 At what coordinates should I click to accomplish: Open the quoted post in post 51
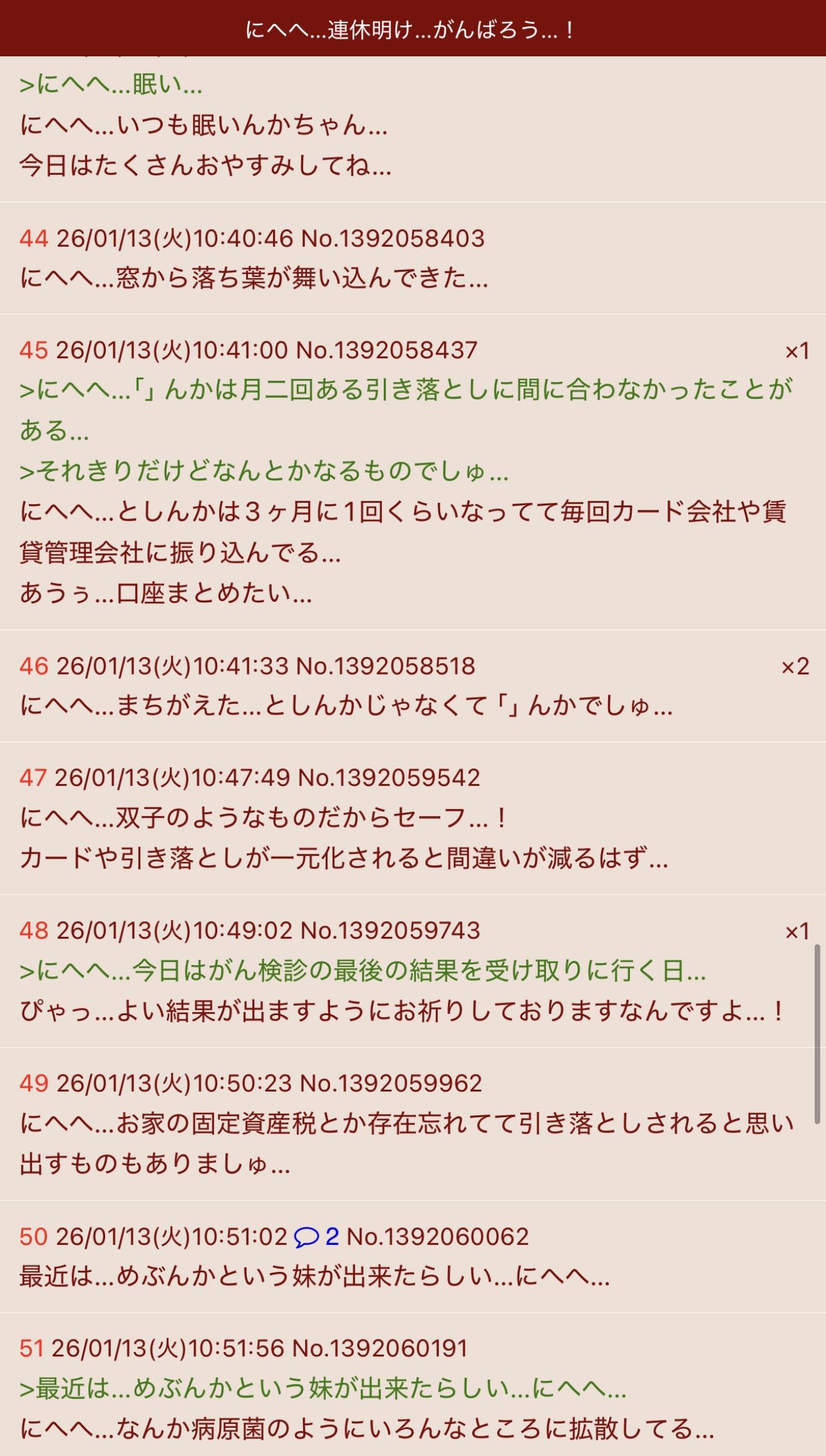pyautogui.click(x=323, y=1388)
